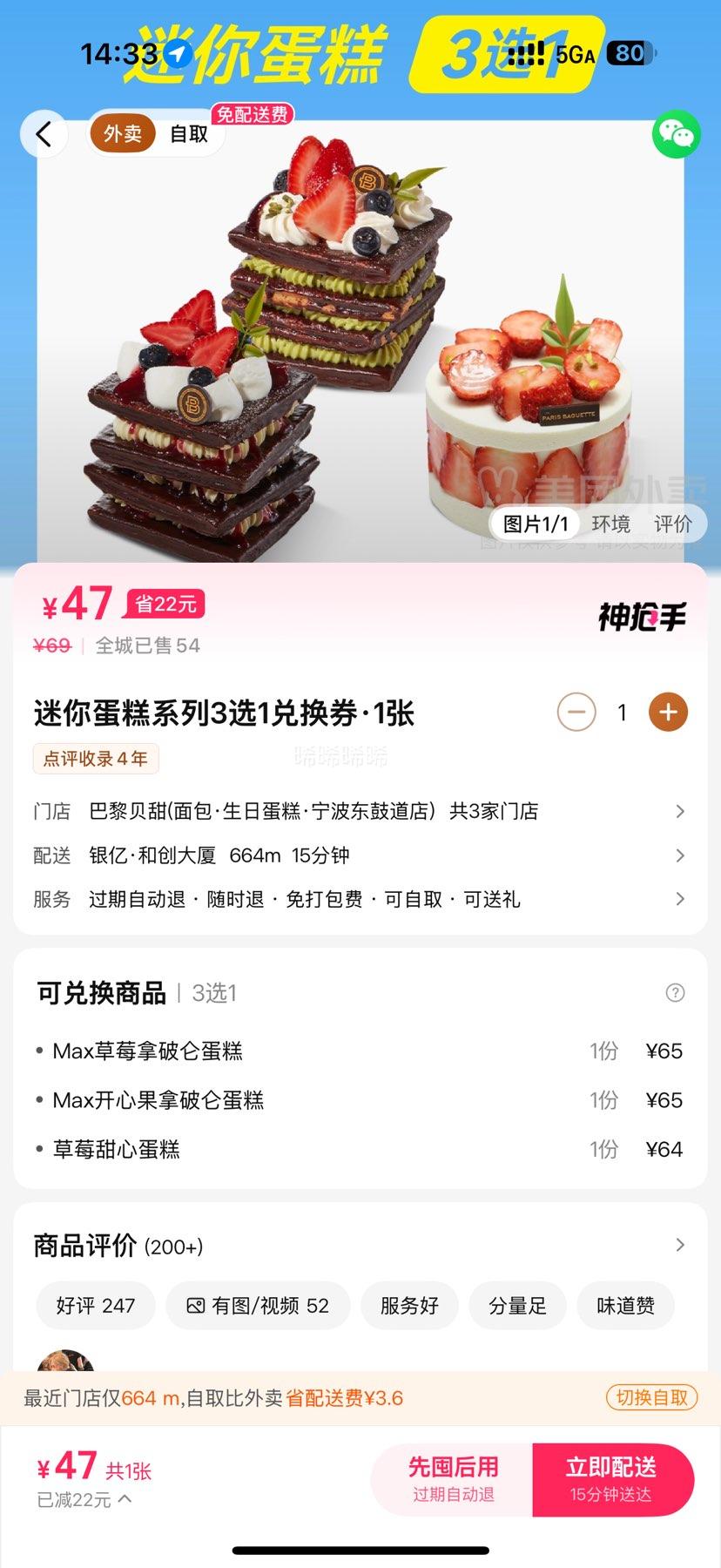
Task: Tap the 立即配送 delivery button
Action: (x=615, y=1480)
